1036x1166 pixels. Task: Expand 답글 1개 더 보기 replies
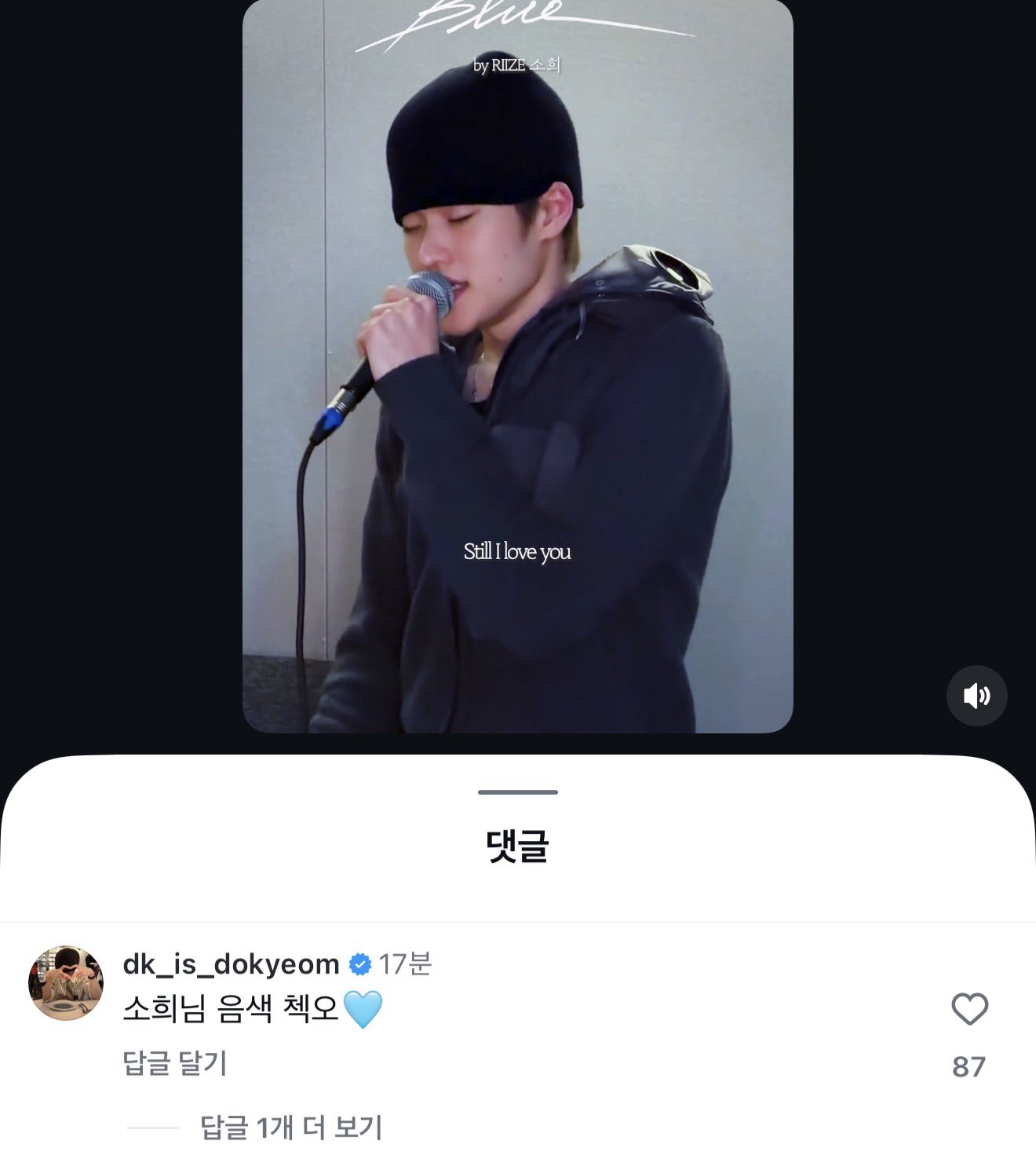(290, 1128)
